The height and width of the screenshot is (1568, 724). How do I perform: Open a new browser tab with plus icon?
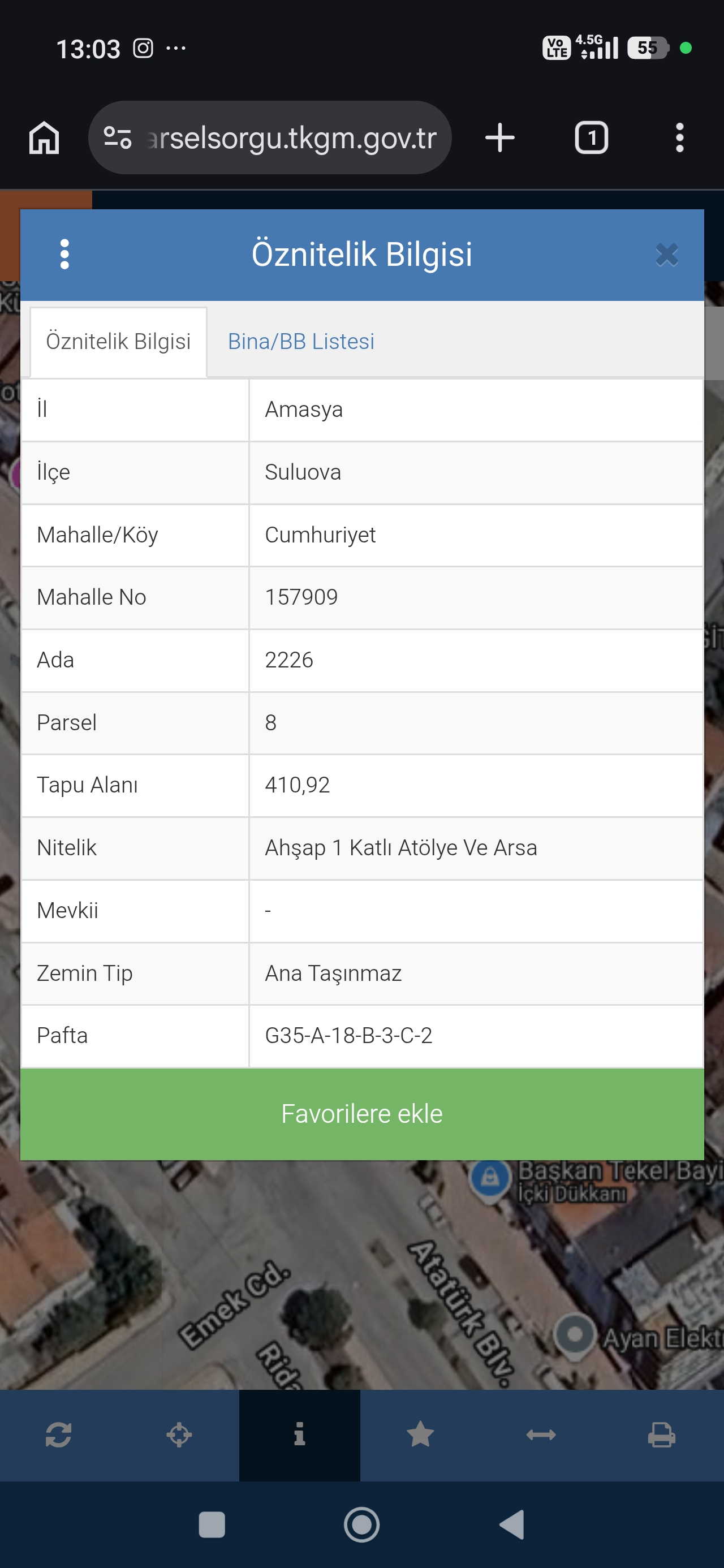[x=499, y=137]
